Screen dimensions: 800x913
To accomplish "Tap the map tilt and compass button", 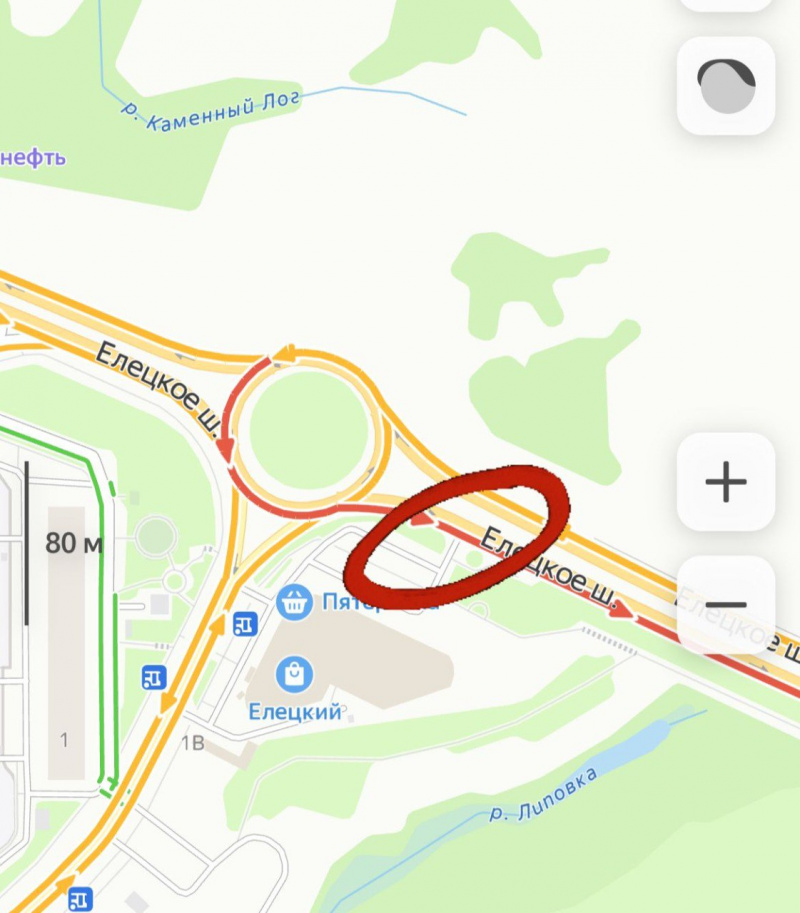I will (726, 86).
